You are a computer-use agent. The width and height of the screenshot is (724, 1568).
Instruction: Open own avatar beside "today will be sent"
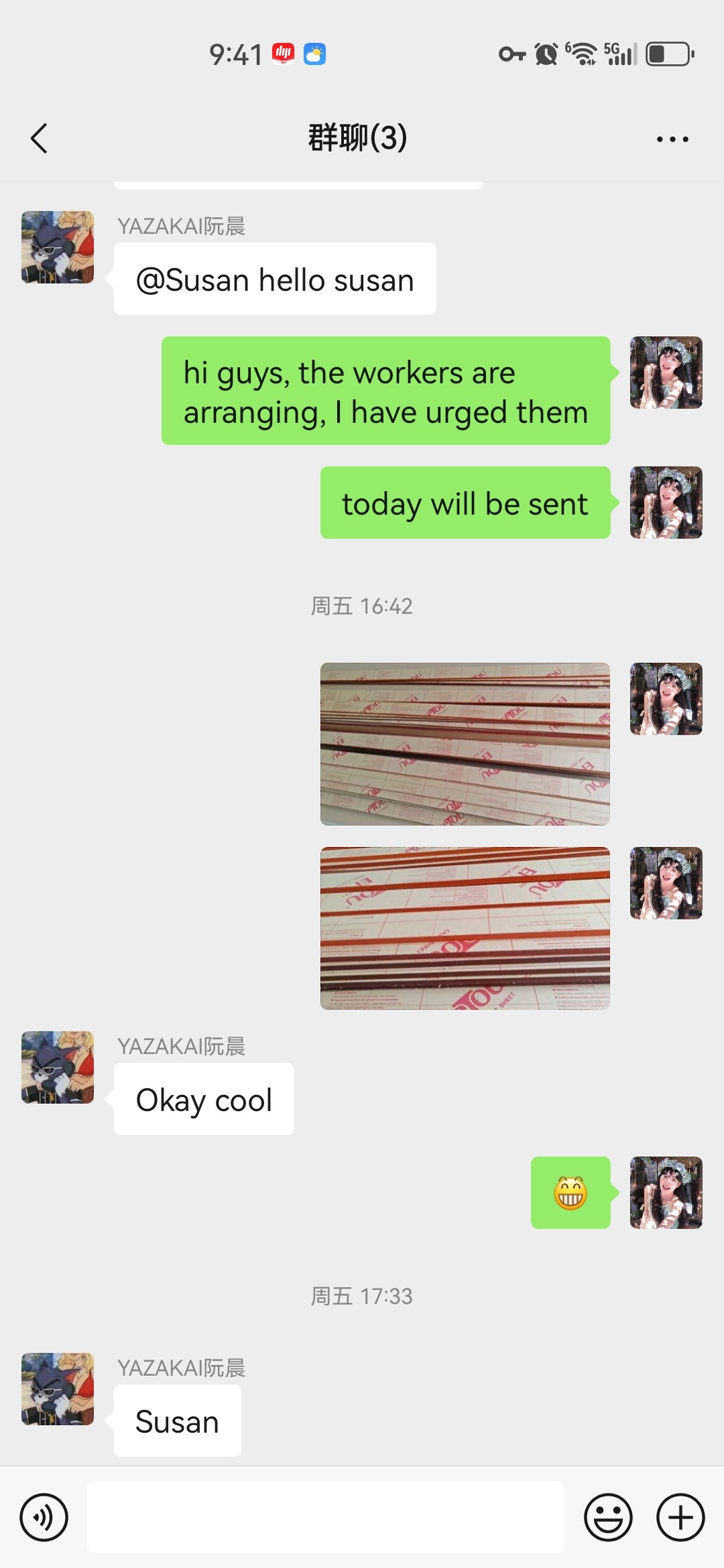(x=666, y=503)
